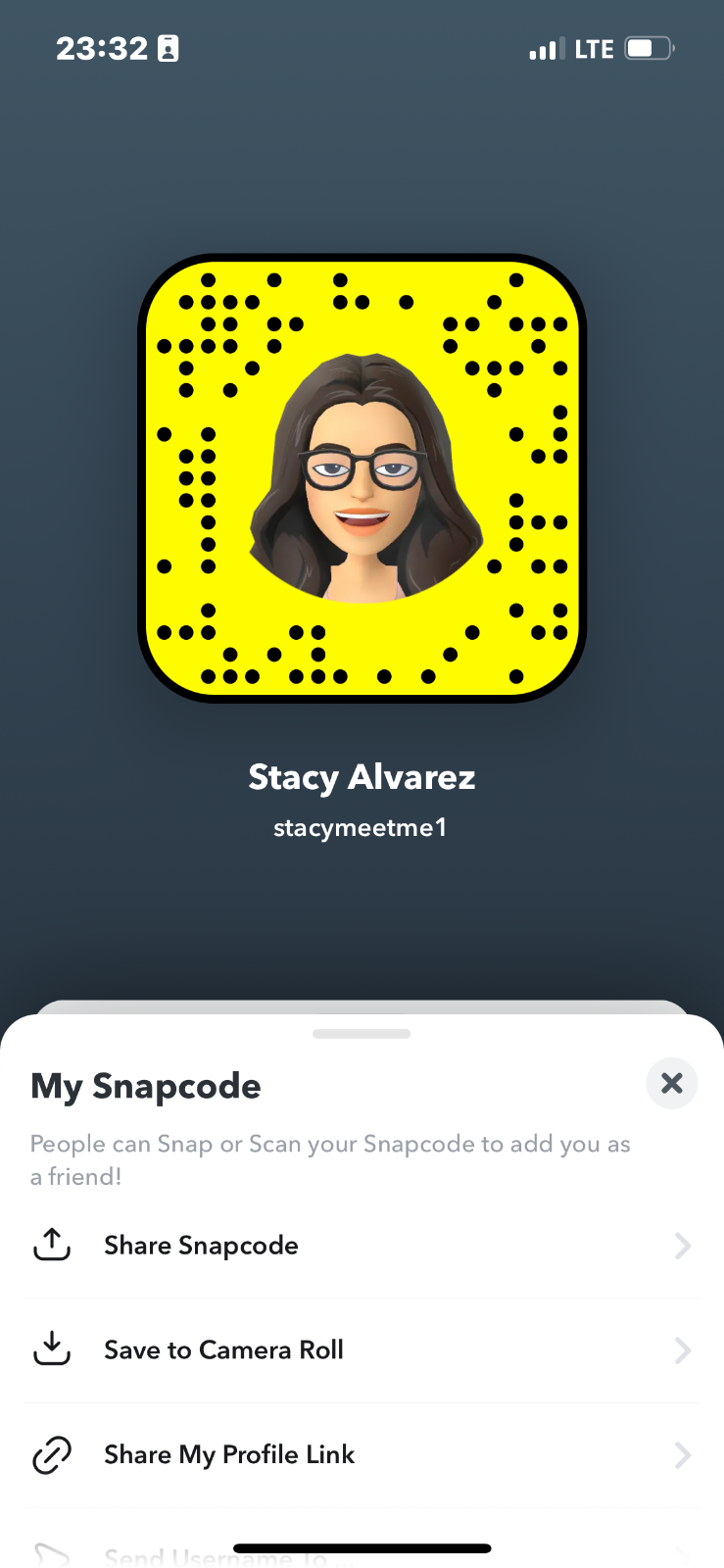
Task: Open Share My Profile Link
Action: tap(361, 1455)
